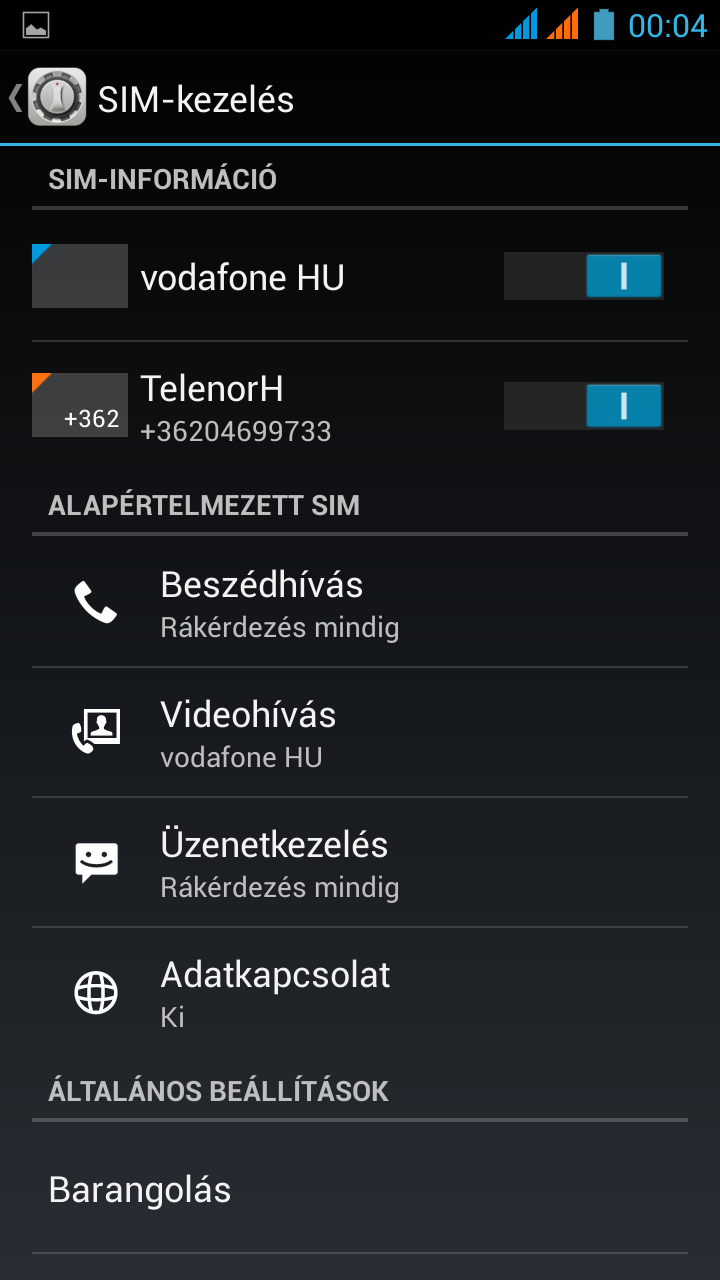Disable the vodafone HU SIM switch
The image size is (720, 1280).
coord(583,276)
